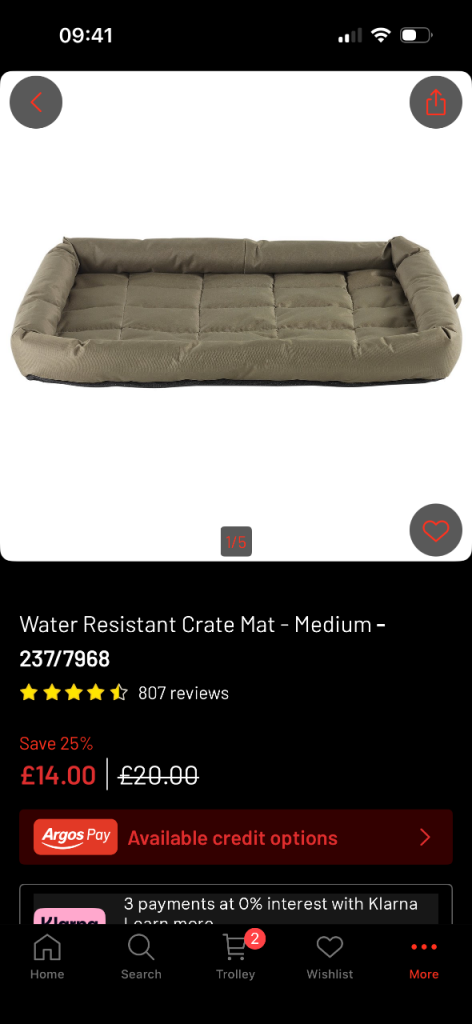The image size is (472, 1024).
Task: Open the More tab
Action: click(x=424, y=957)
